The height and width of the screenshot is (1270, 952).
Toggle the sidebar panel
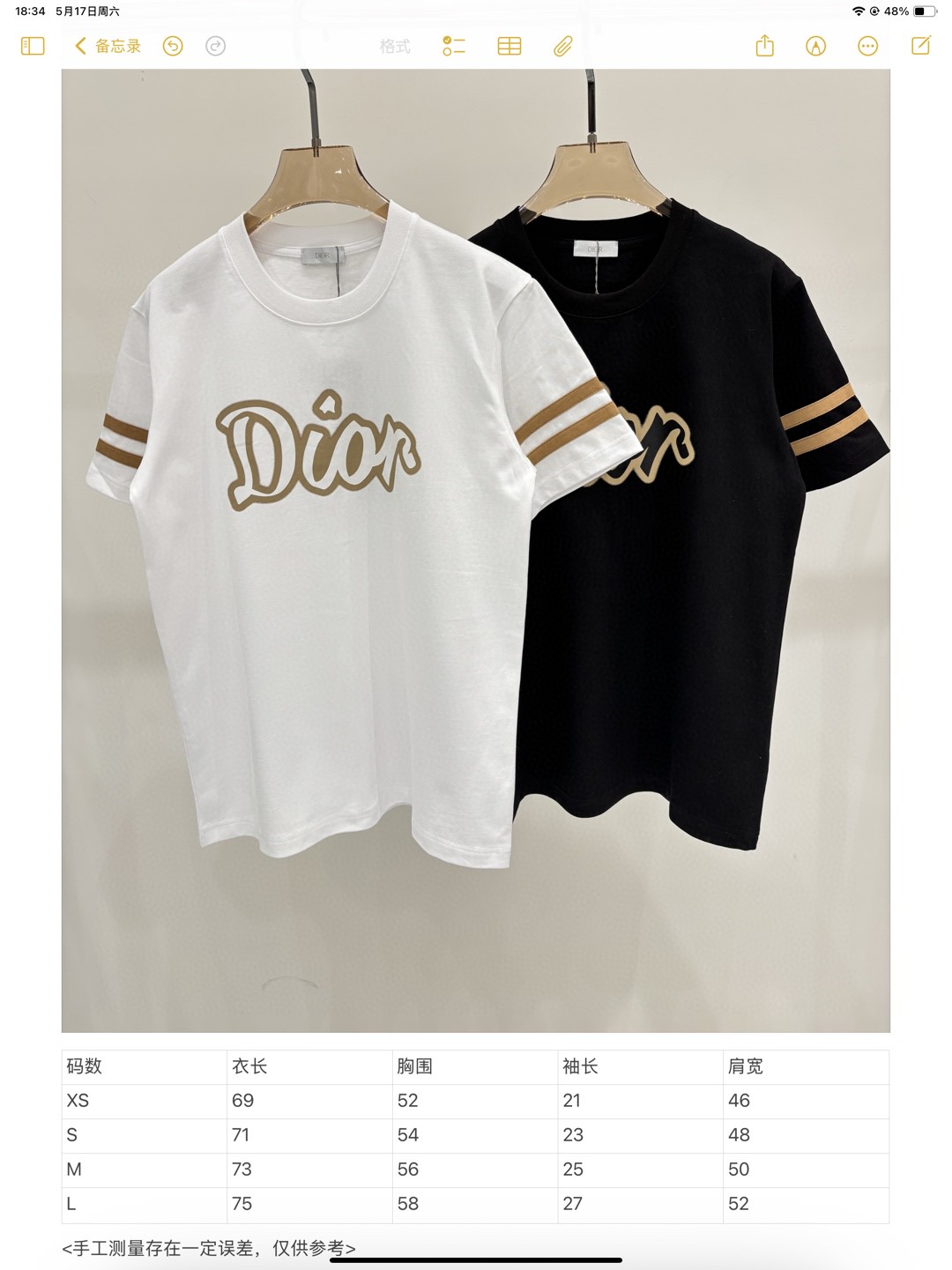pos(33,46)
